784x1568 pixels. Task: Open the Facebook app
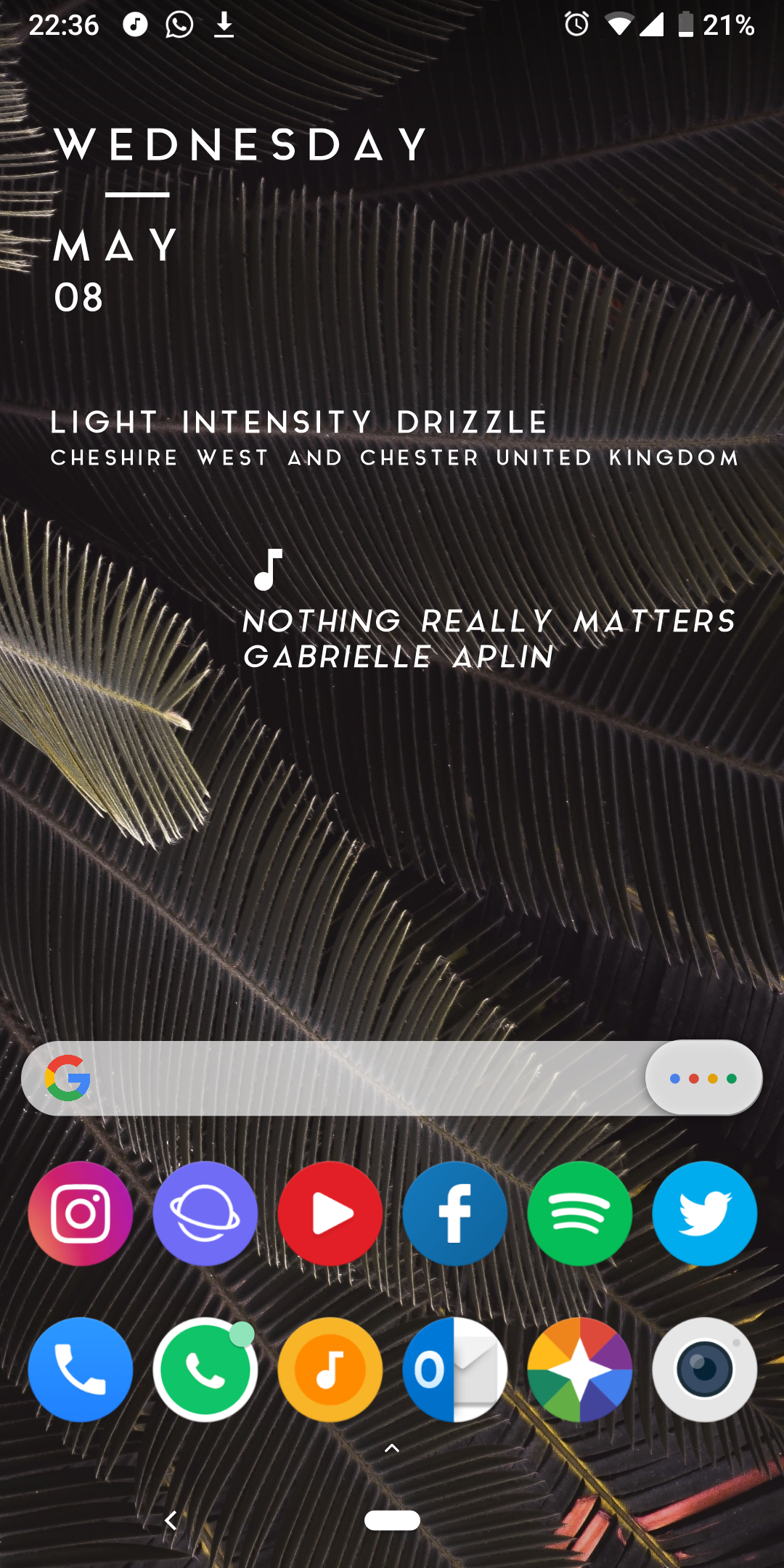pos(455,1214)
